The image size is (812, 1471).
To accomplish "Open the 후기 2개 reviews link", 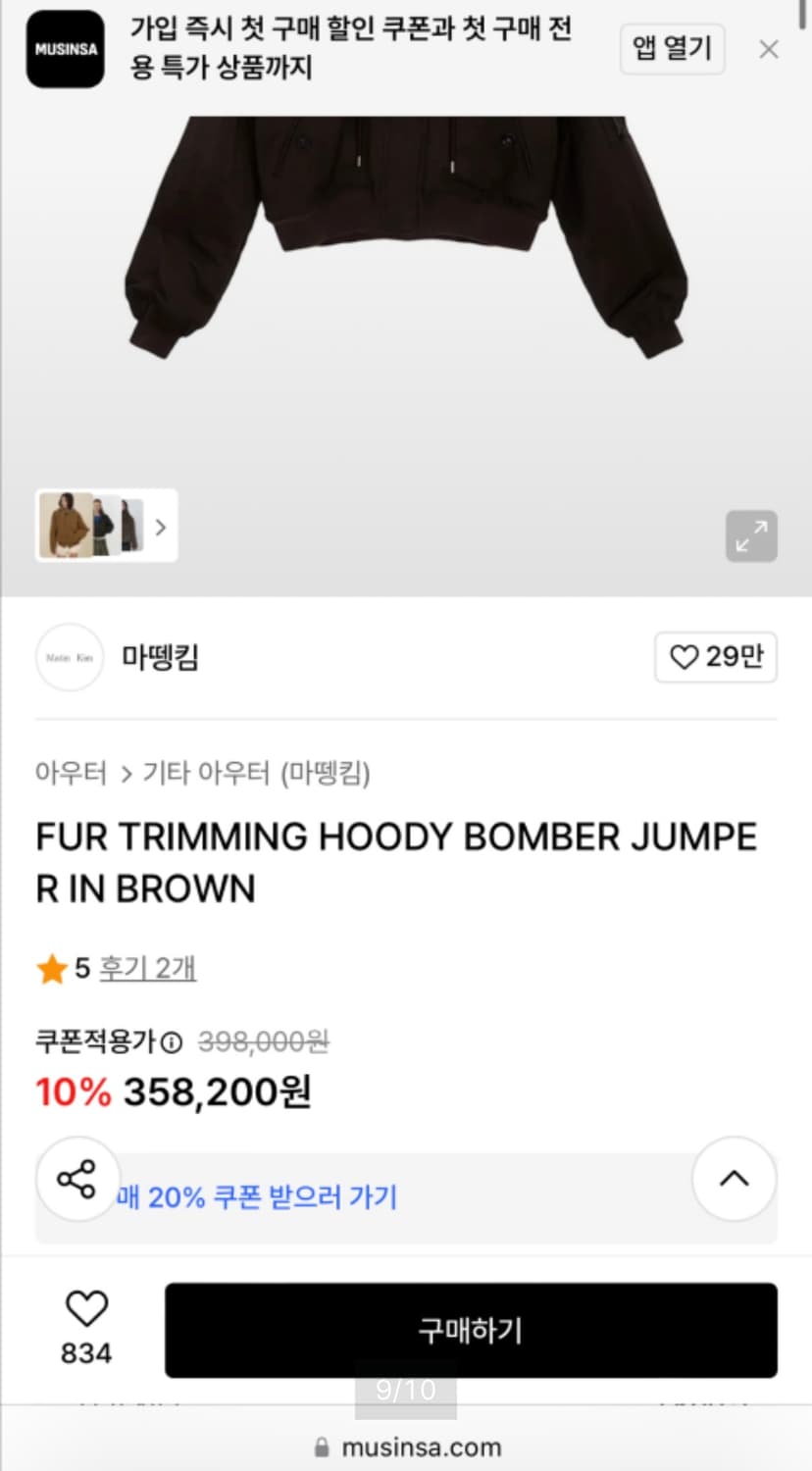I will point(147,967).
